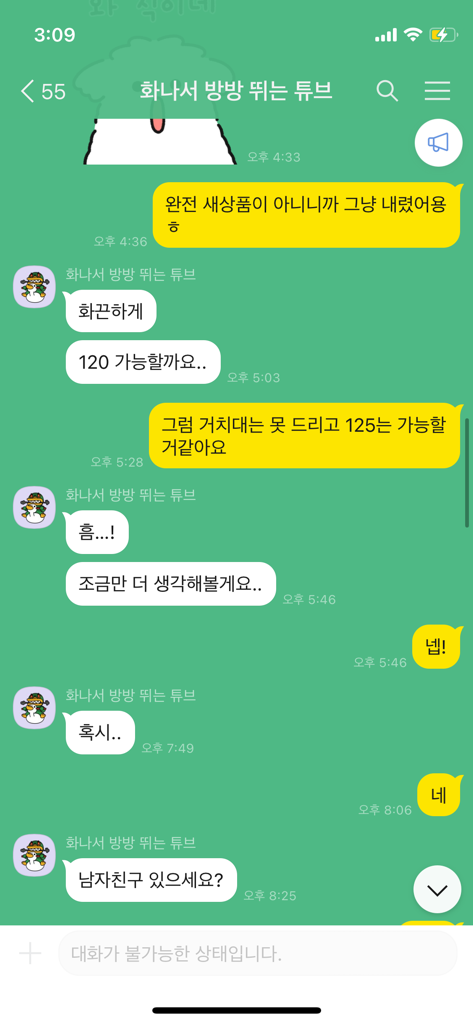Open the profile picture above 흠...! message
The width and height of the screenshot is (473, 1024).
coord(34,507)
